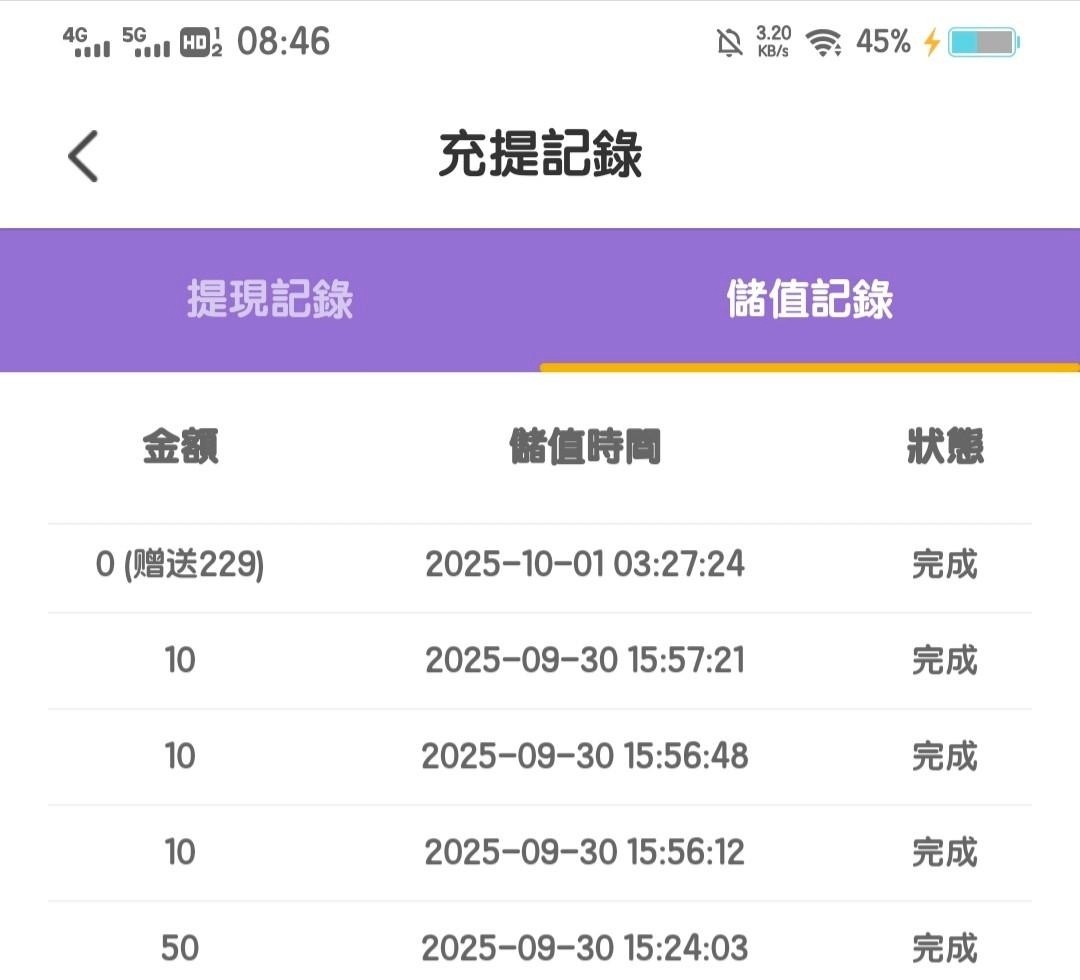
Task: Go back using the arrow icon
Action: (83, 157)
